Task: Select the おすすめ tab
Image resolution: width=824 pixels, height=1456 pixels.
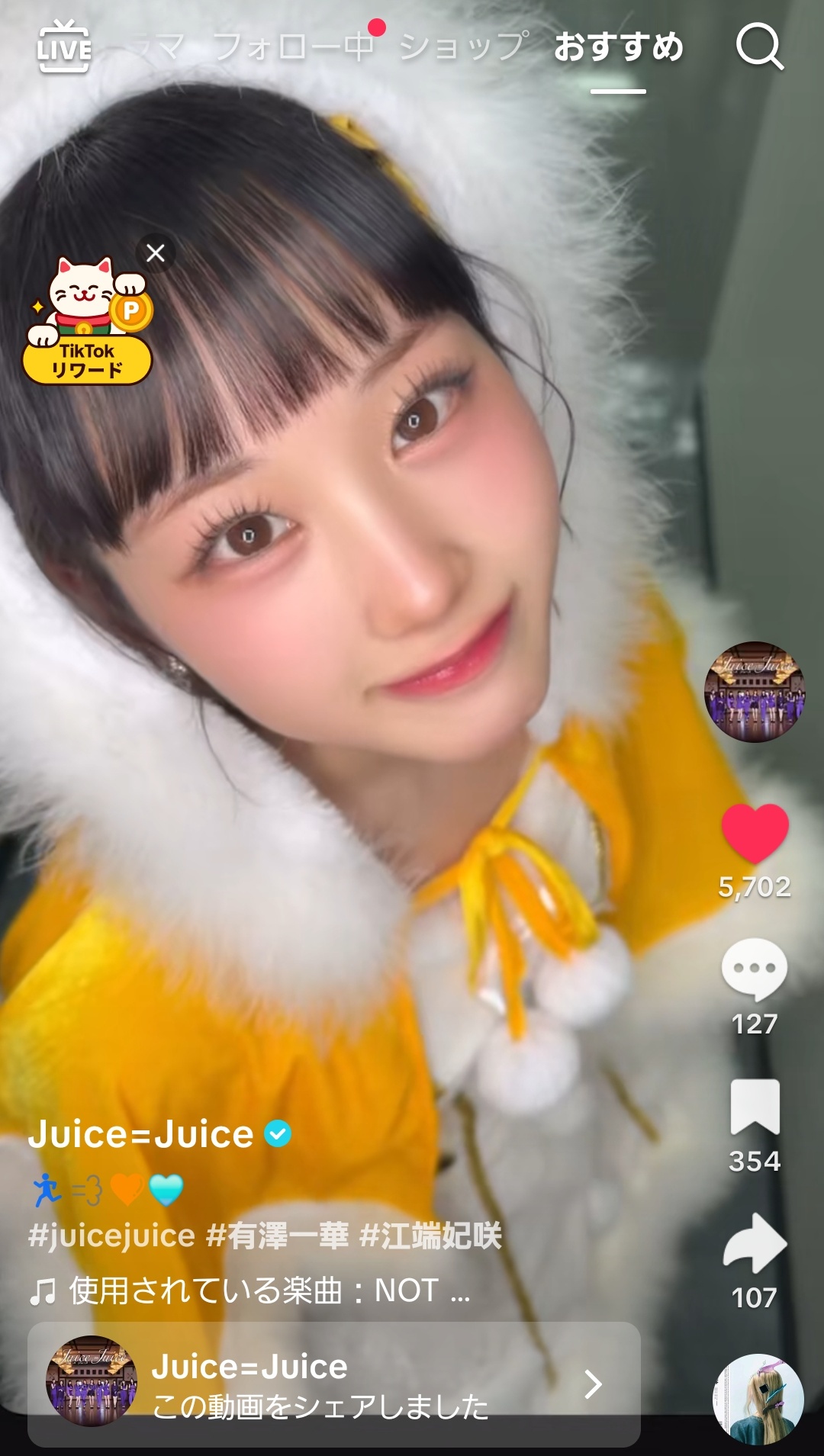Action: 619,47
